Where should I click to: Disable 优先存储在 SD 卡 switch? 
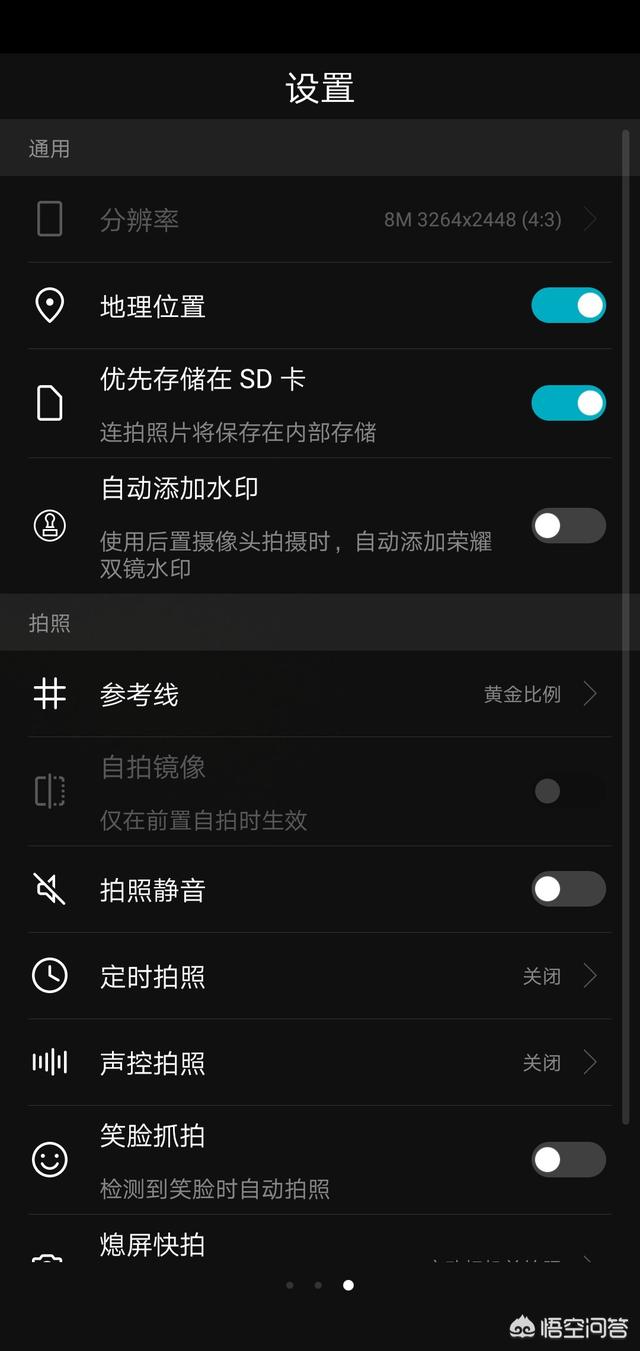point(568,403)
